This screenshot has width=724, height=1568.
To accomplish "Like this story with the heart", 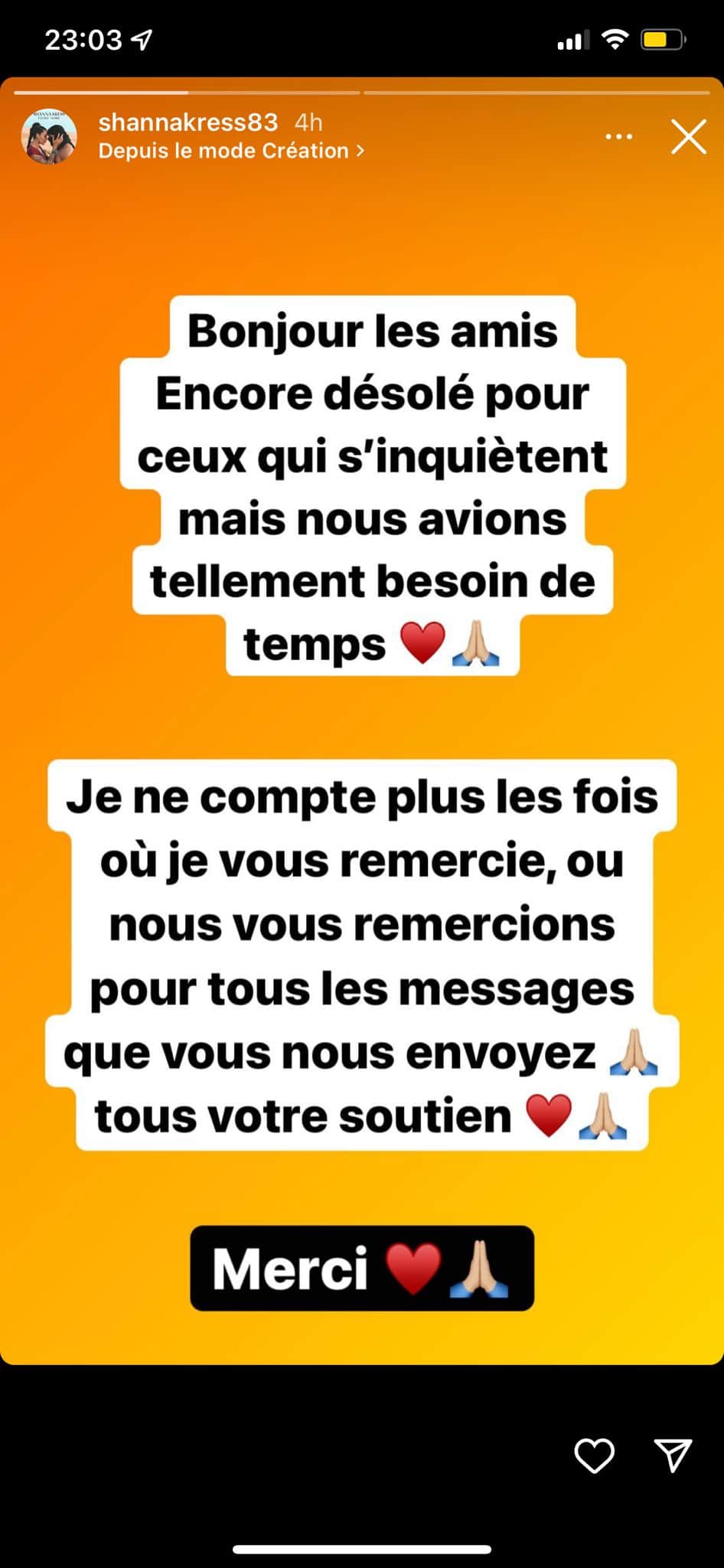I will coord(594,1455).
